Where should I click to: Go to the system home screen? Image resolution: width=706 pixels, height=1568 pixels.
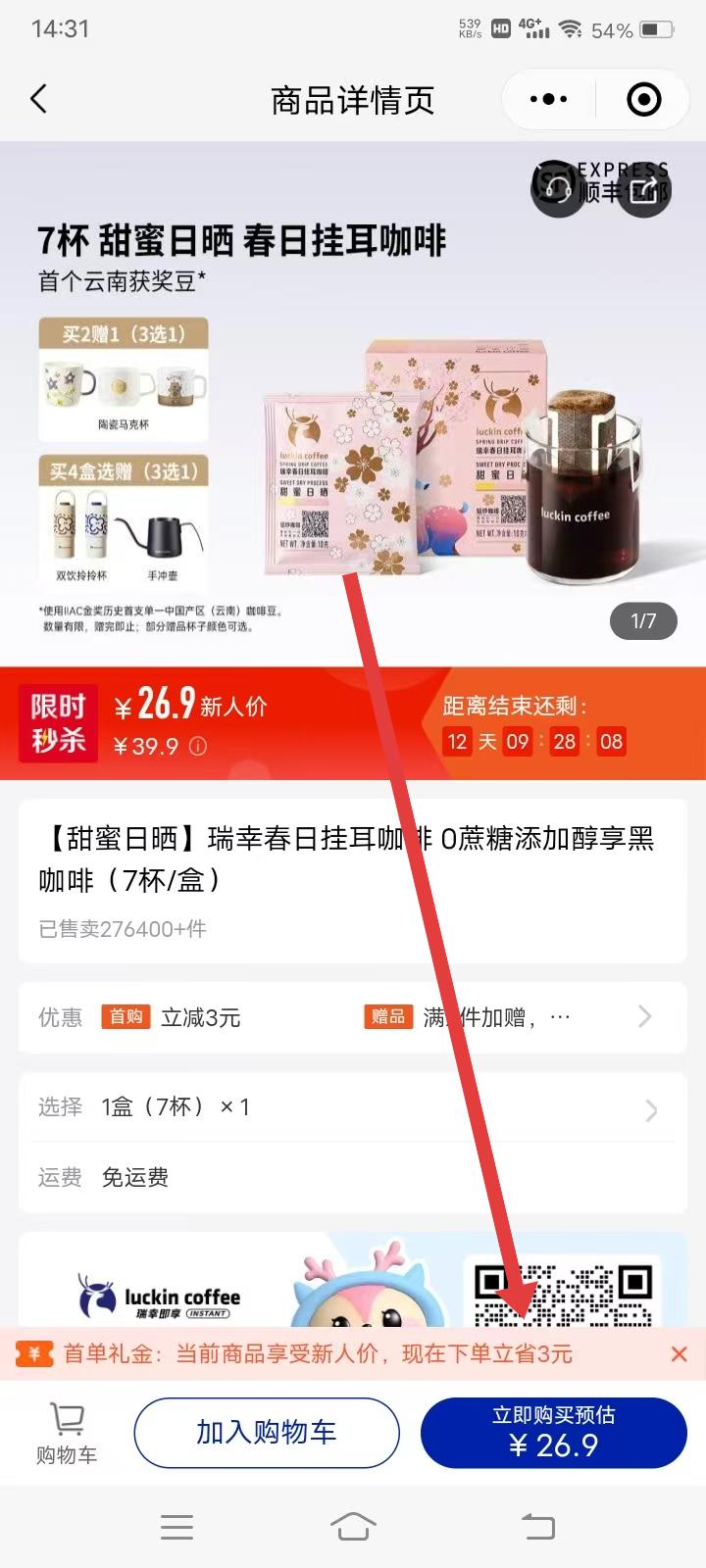click(x=353, y=1526)
